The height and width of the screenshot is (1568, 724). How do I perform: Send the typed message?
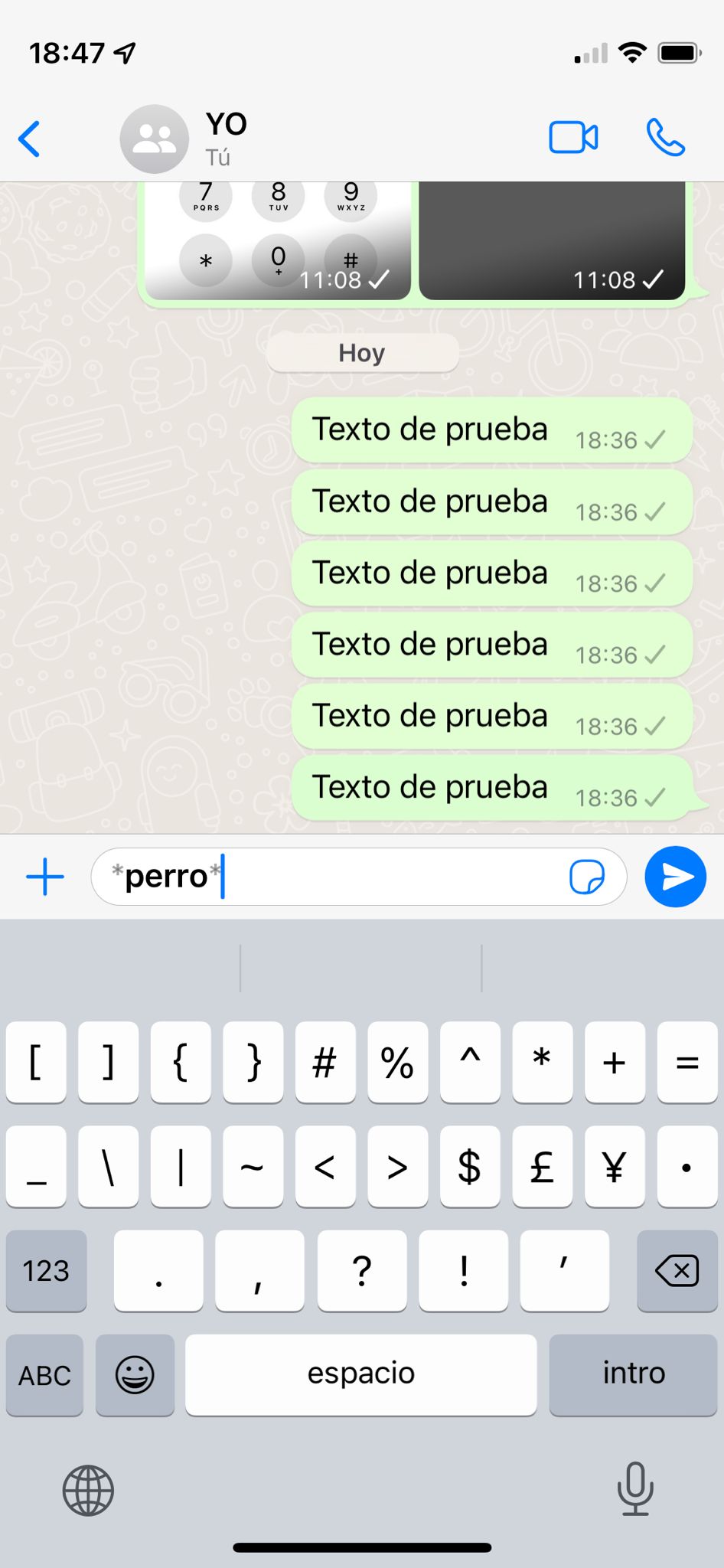point(675,877)
